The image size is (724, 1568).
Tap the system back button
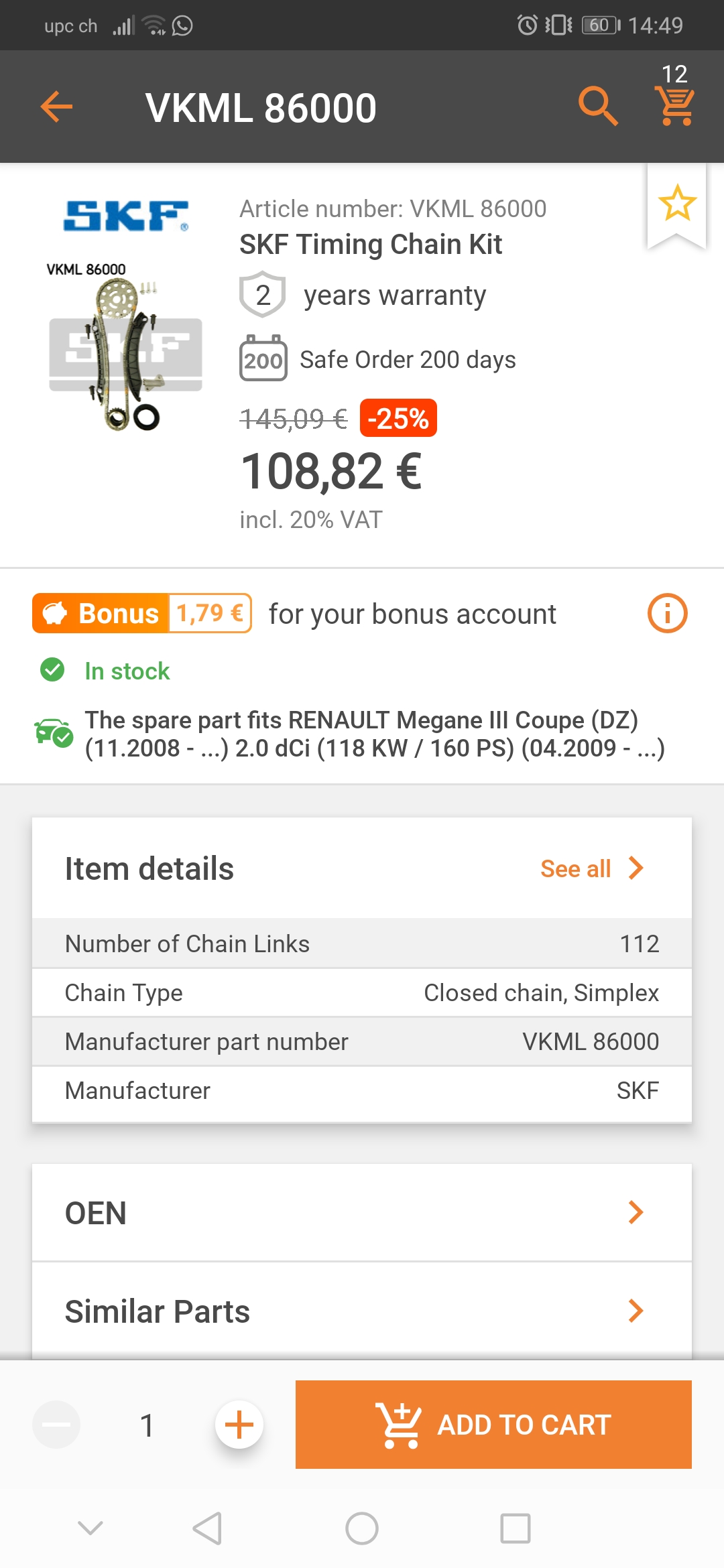pos(207,1528)
